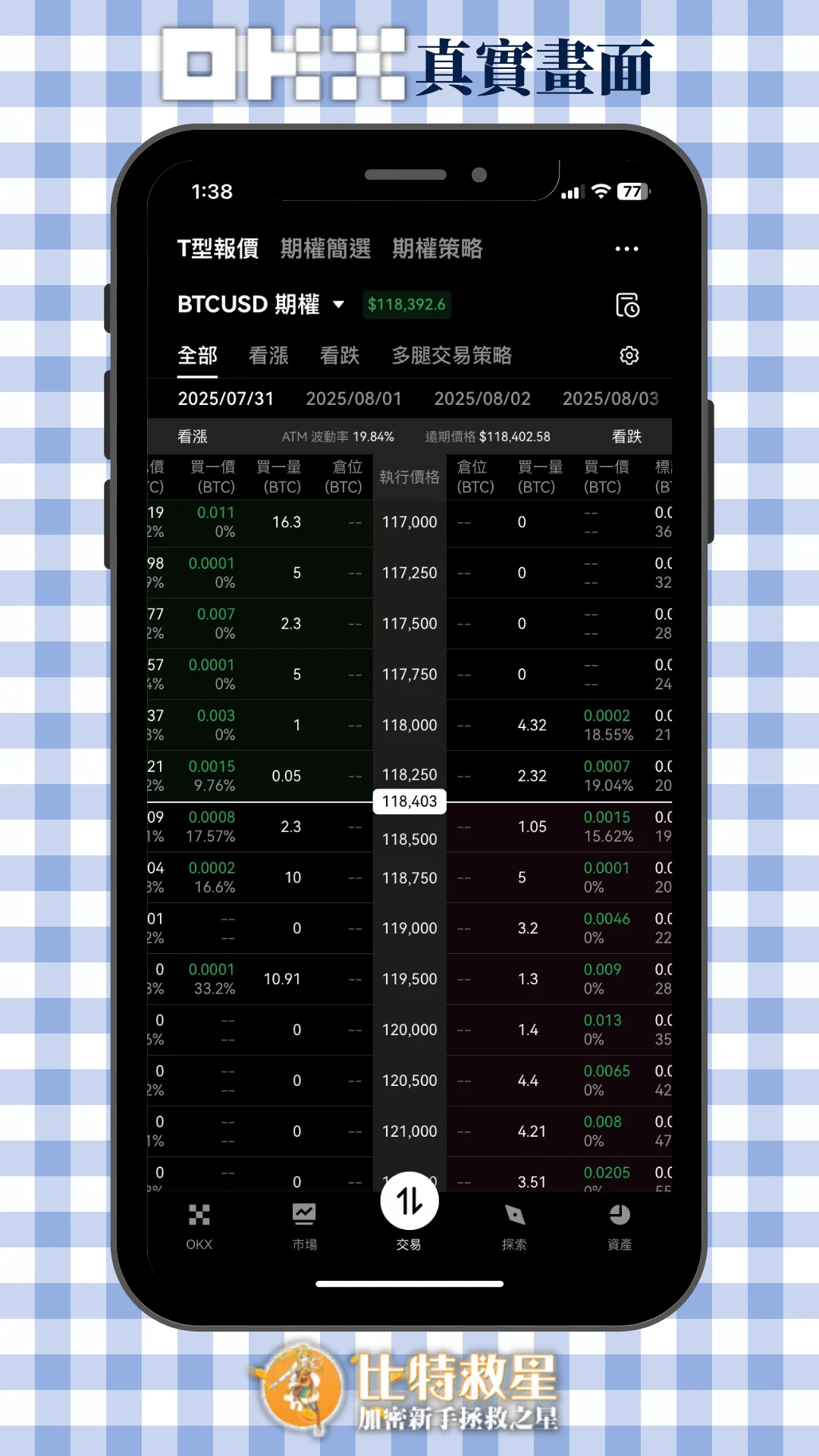Image resolution: width=819 pixels, height=1456 pixels.
Task: Switch to the 期權策略 tab
Action: tap(437, 249)
